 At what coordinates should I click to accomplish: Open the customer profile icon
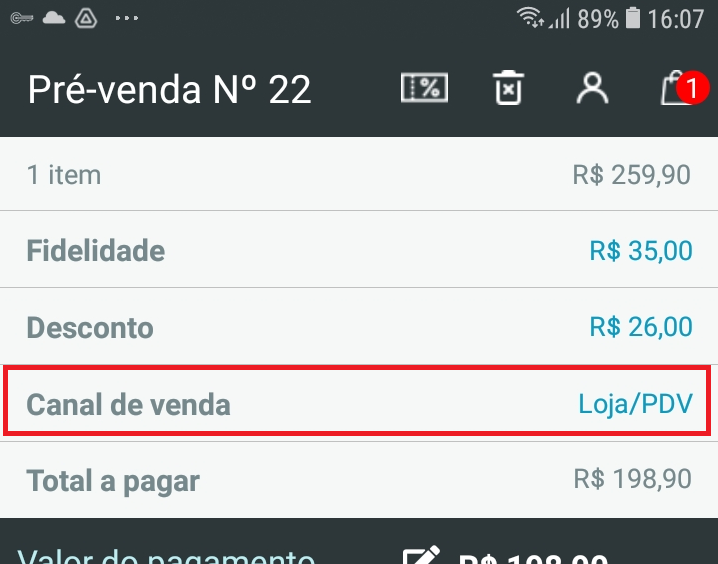592,89
